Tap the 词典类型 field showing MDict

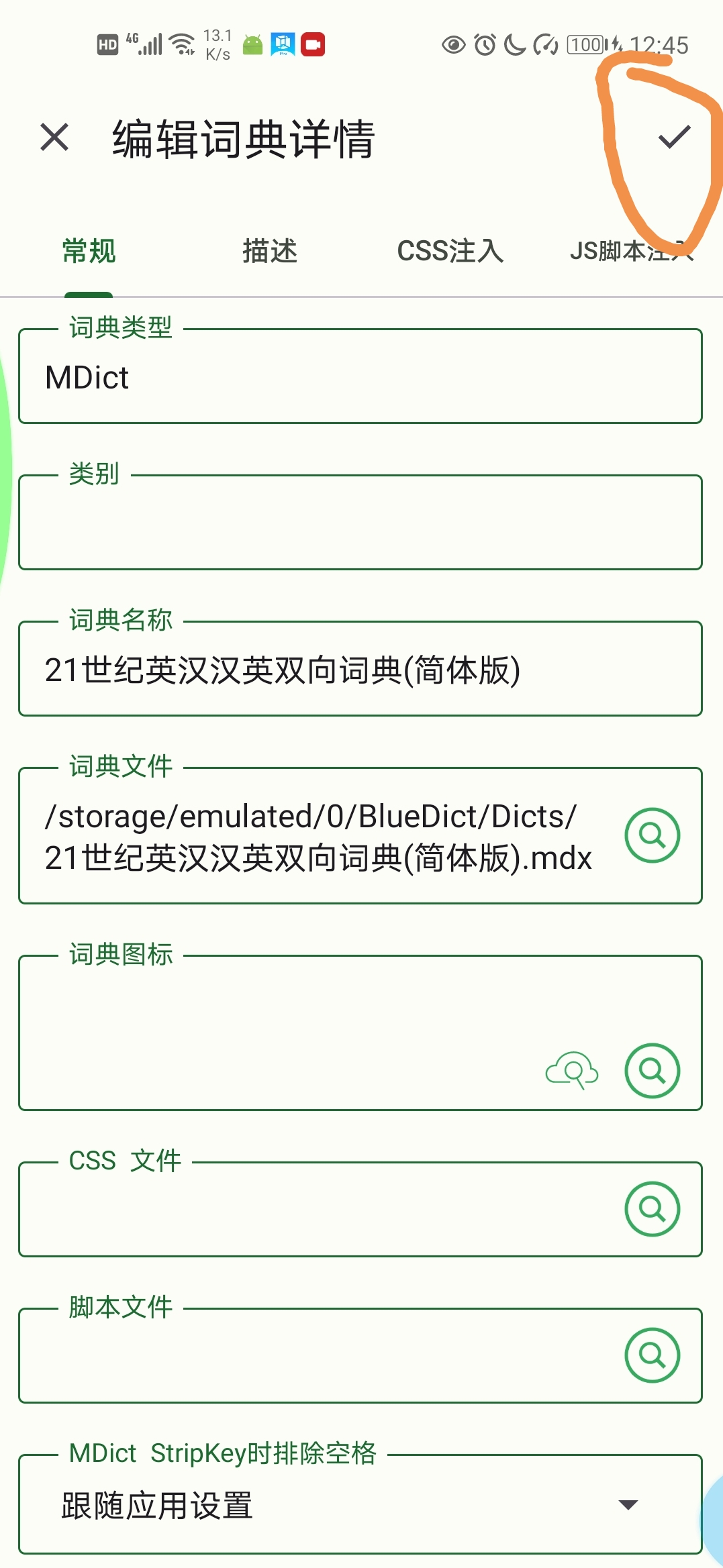tap(360, 376)
